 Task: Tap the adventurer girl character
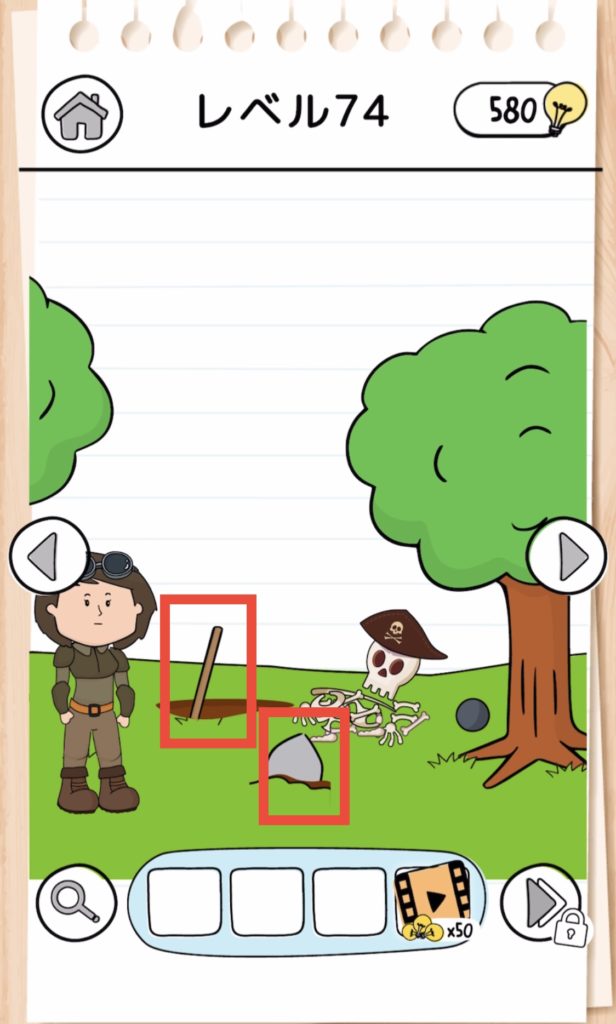(95, 680)
